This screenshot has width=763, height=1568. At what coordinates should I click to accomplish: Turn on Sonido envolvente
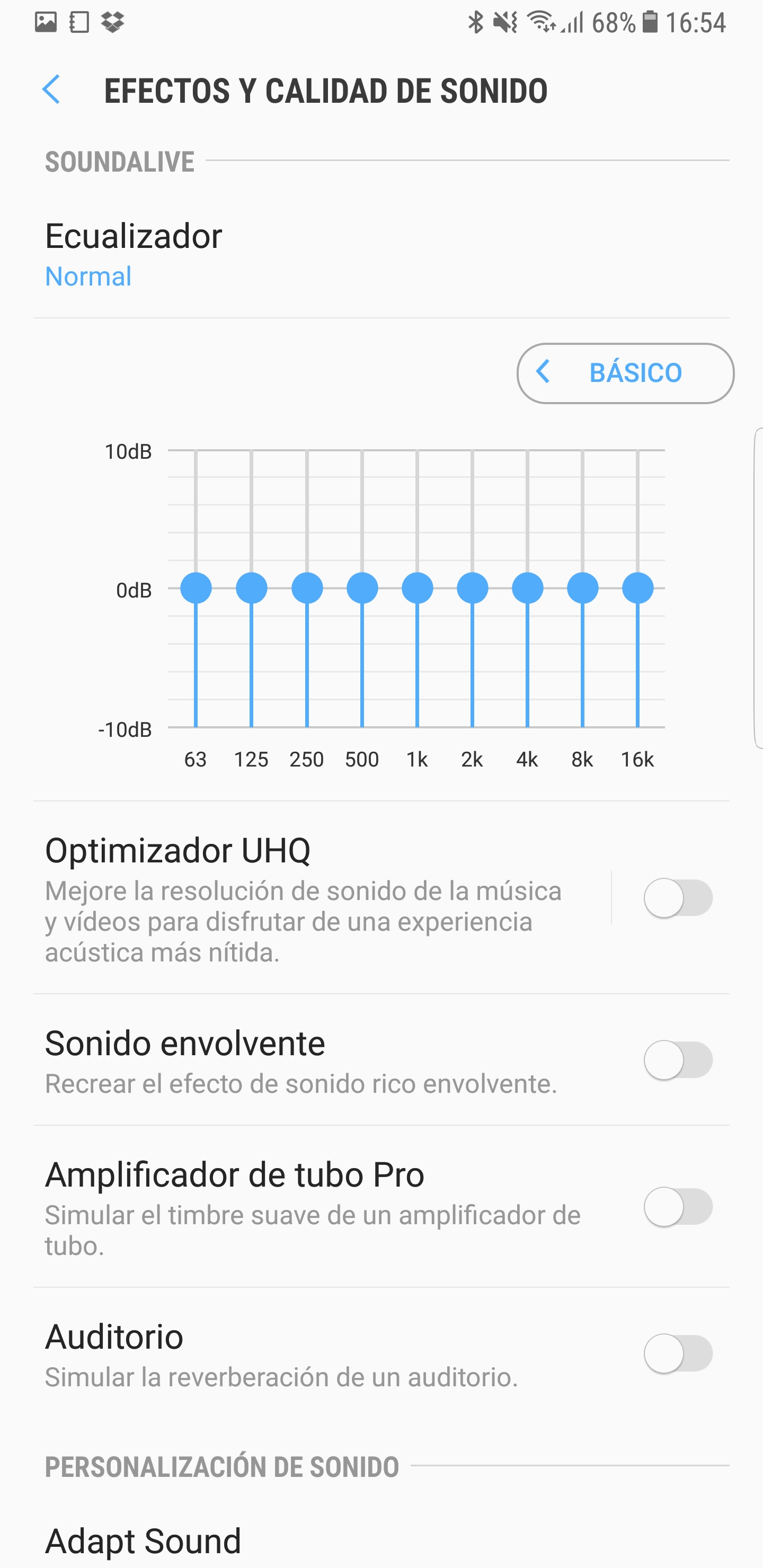click(x=678, y=1060)
